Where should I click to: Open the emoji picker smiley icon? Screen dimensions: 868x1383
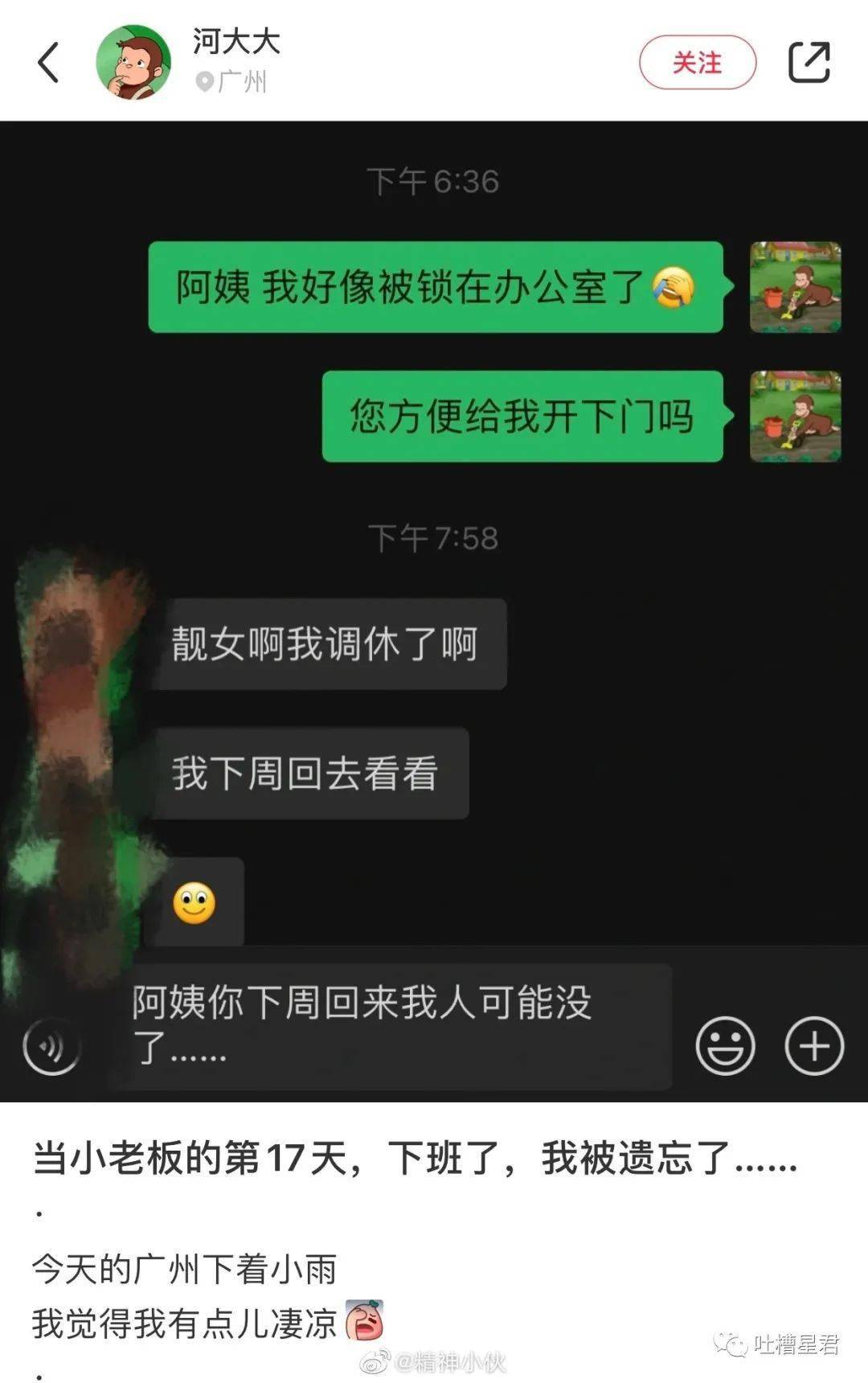point(724,1045)
